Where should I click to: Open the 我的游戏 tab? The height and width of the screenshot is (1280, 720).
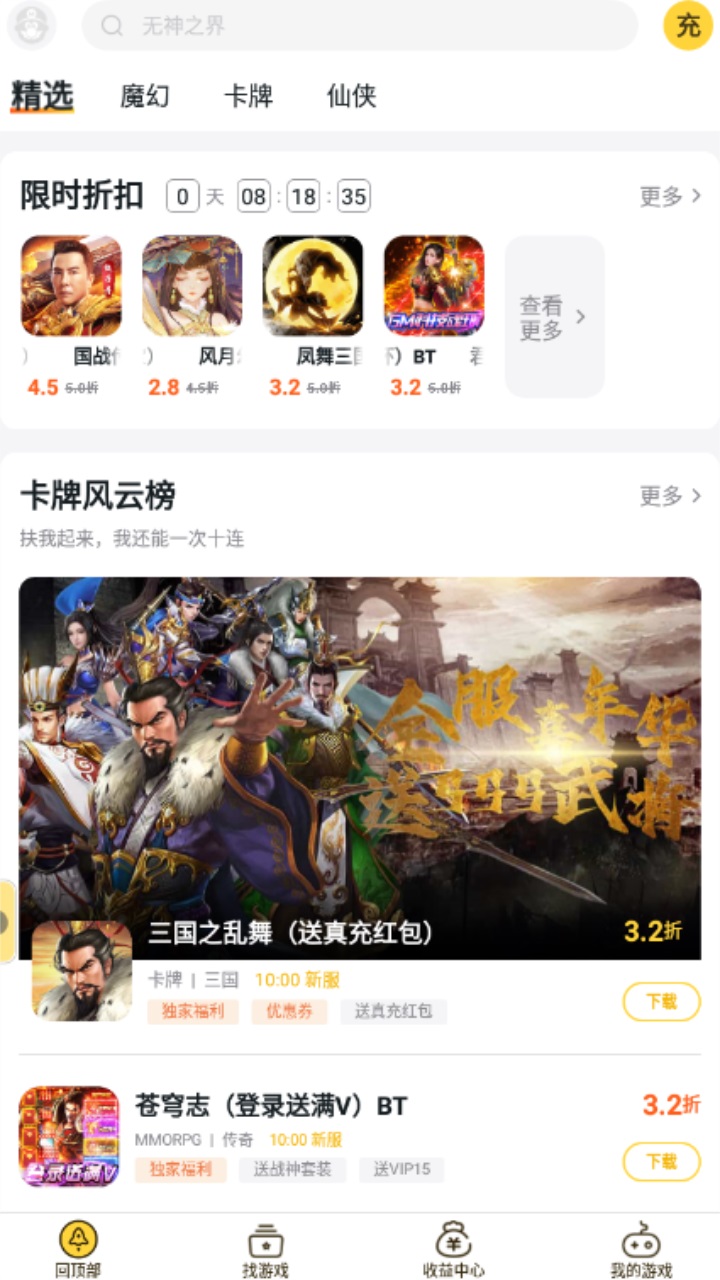coord(641,1250)
